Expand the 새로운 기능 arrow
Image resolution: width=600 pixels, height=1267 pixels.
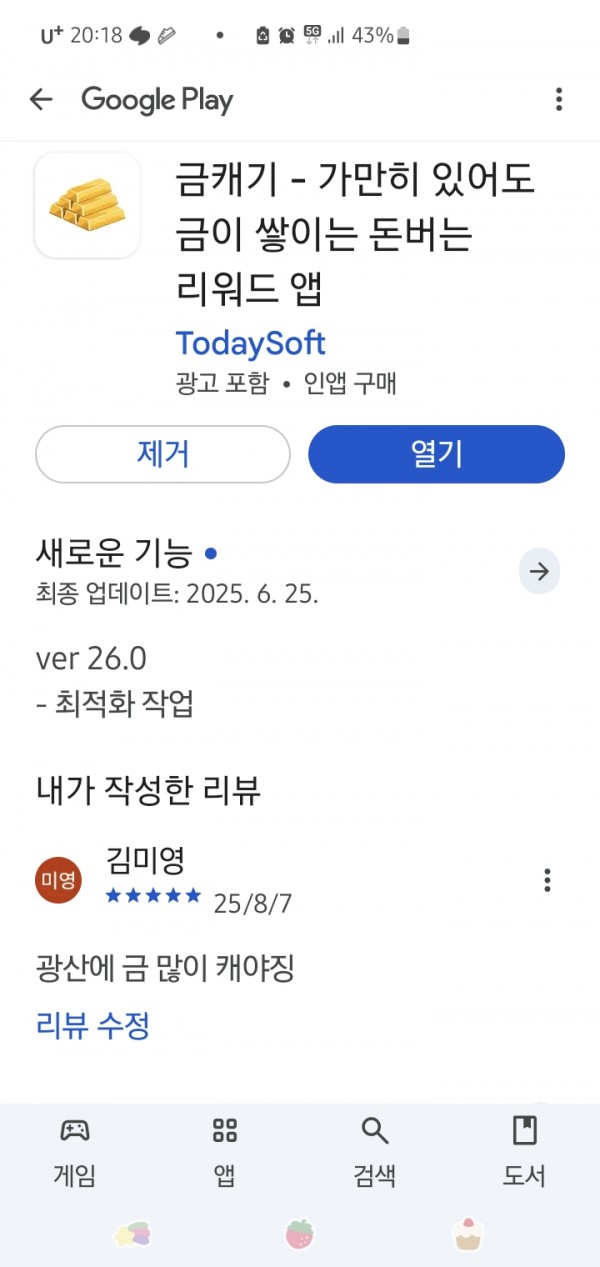539,572
